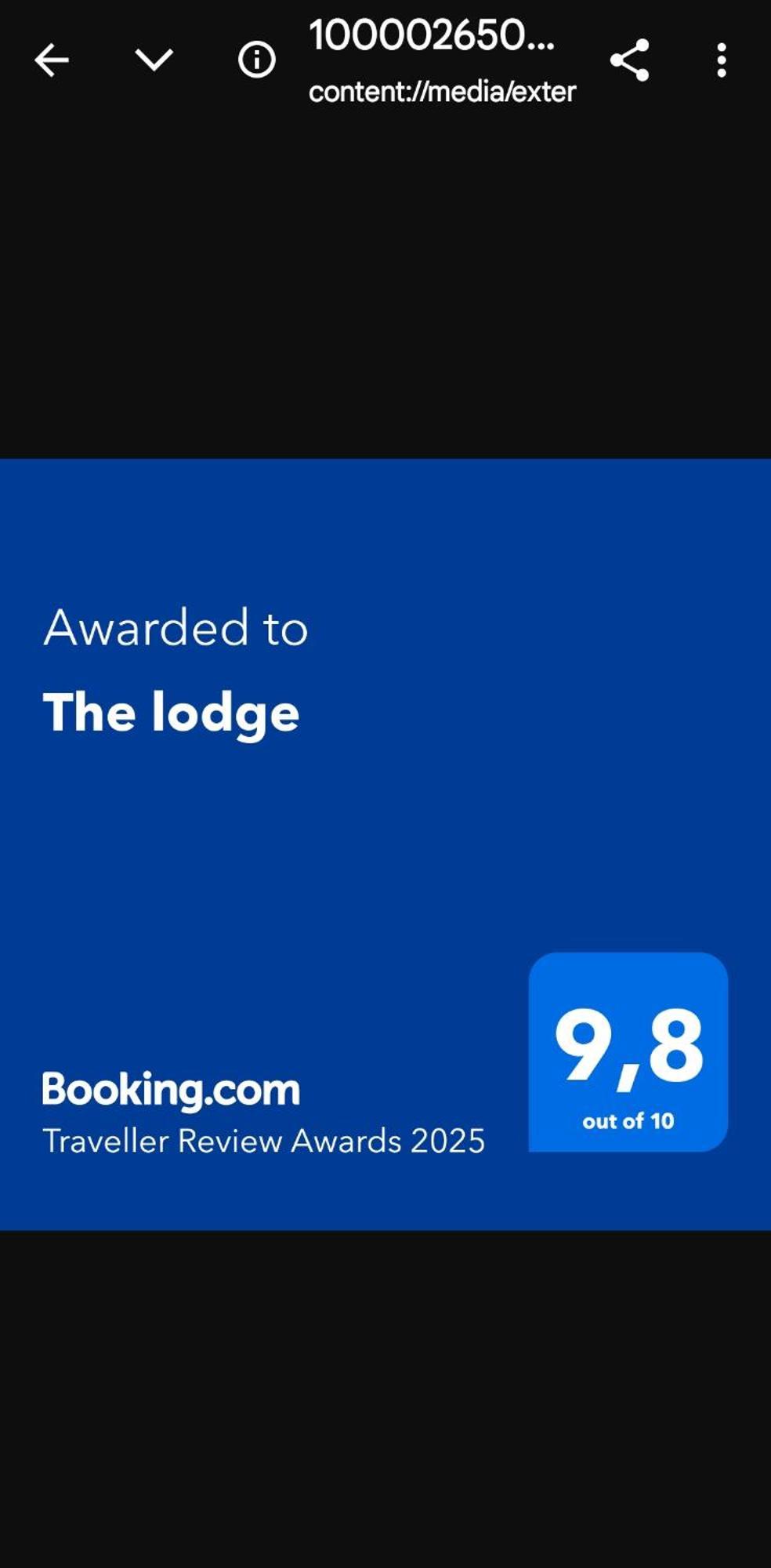
Task: Open the image info icon
Action: click(x=256, y=60)
